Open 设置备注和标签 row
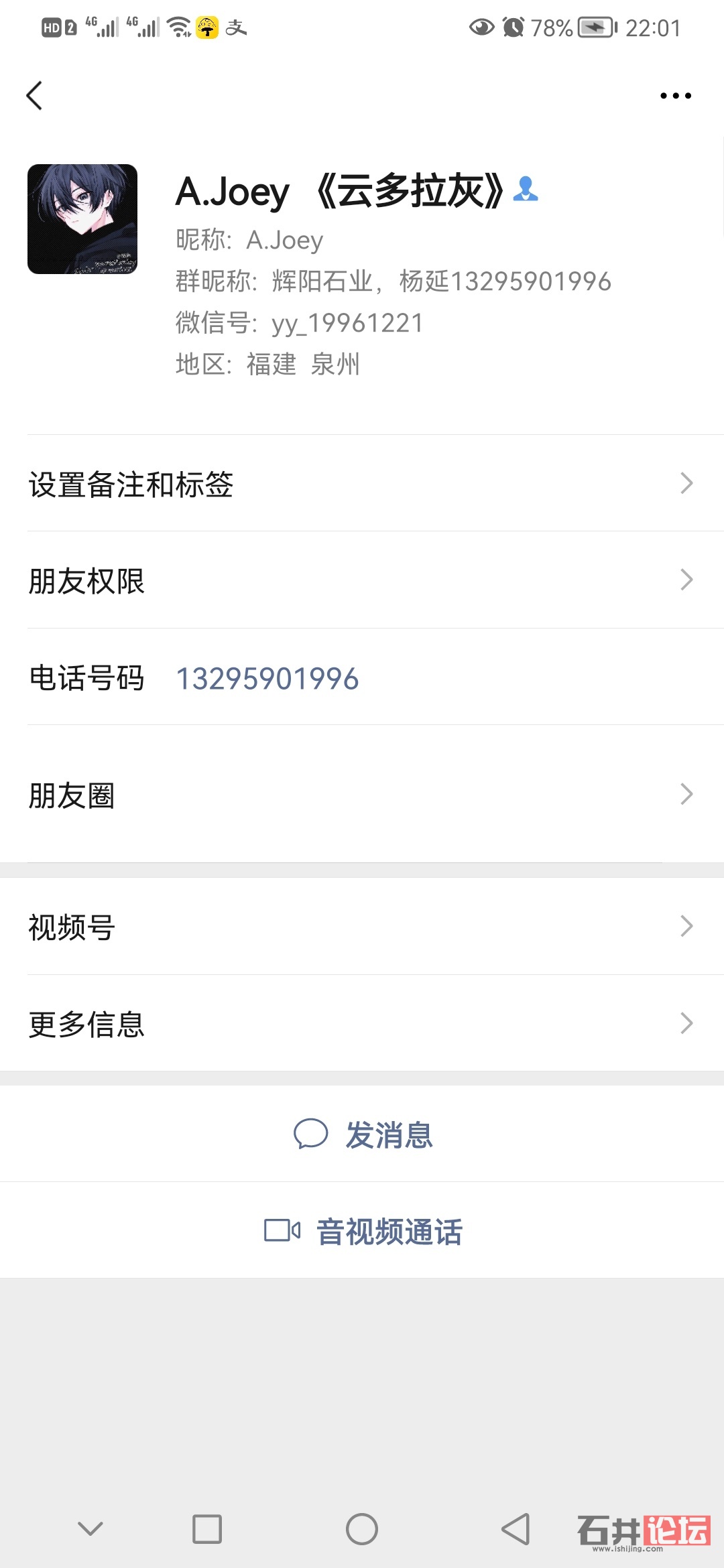Image resolution: width=724 pixels, height=1568 pixels. pos(362,483)
